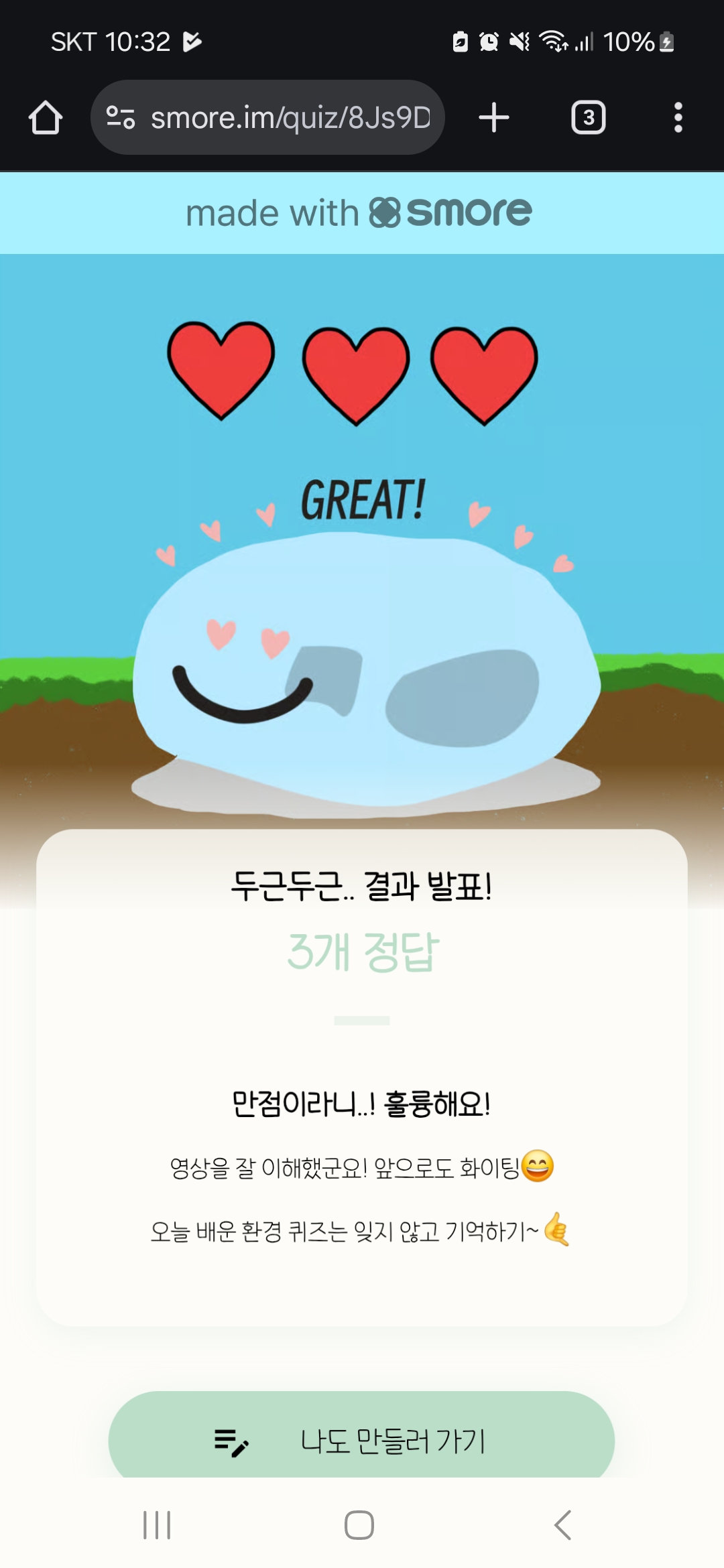Open the browser overflow menu

(x=678, y=118)
